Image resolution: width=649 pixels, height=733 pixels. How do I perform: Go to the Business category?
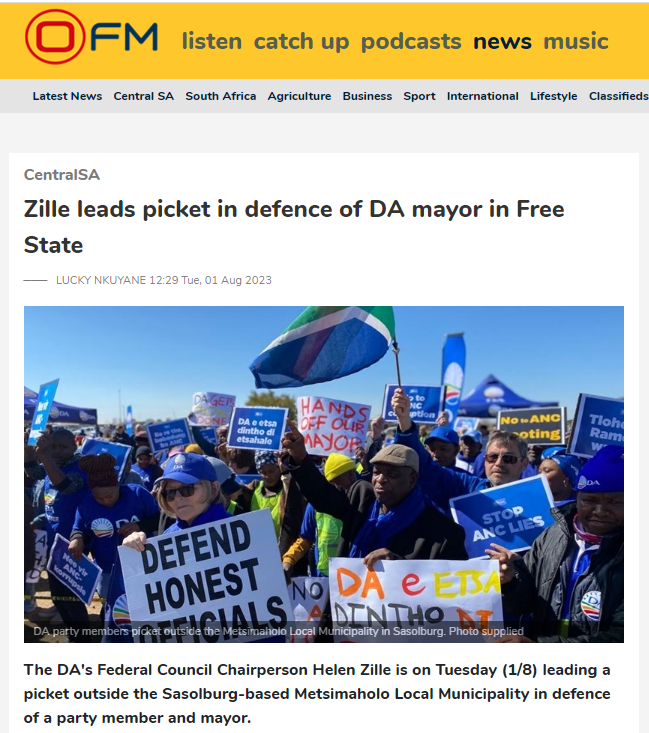[367, 96]
